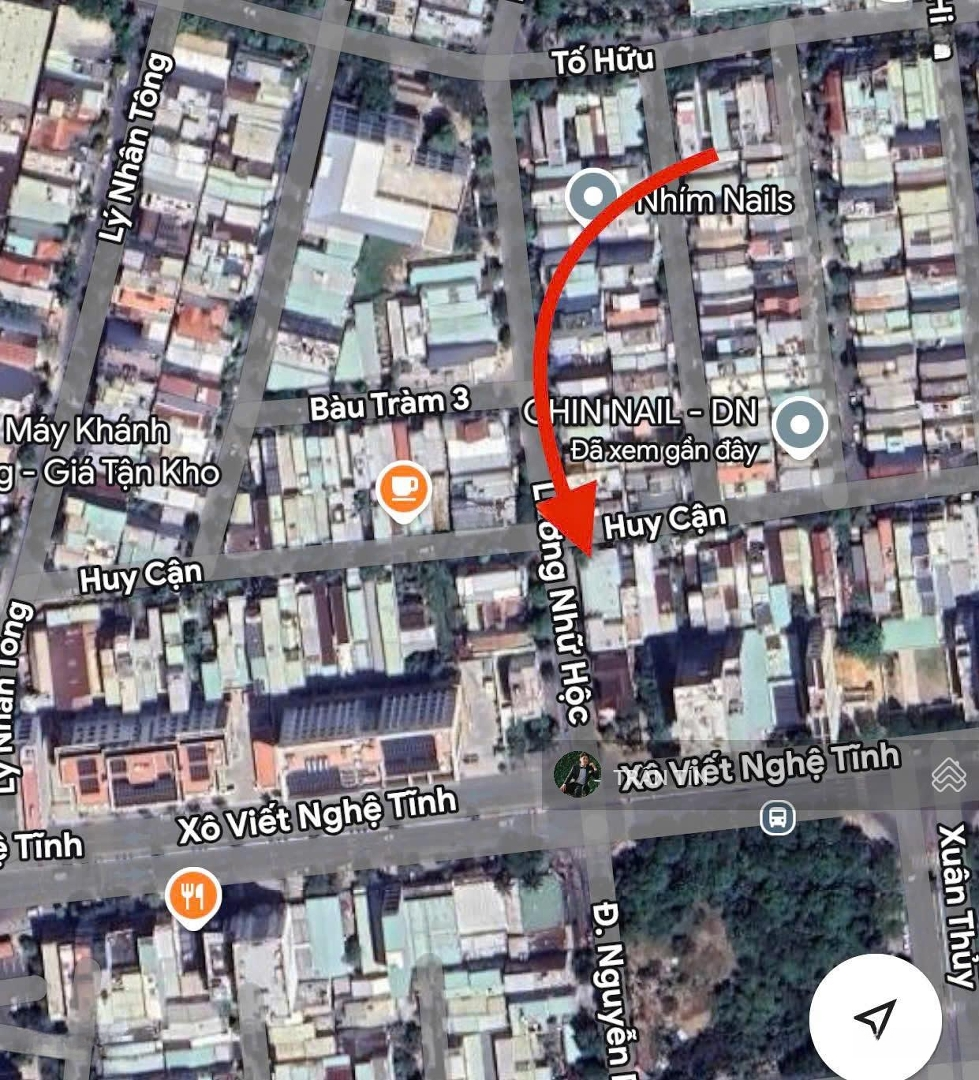Open the map layers button
The height and width of the screenshot is (1080, 979).
(x=947, y=775)
